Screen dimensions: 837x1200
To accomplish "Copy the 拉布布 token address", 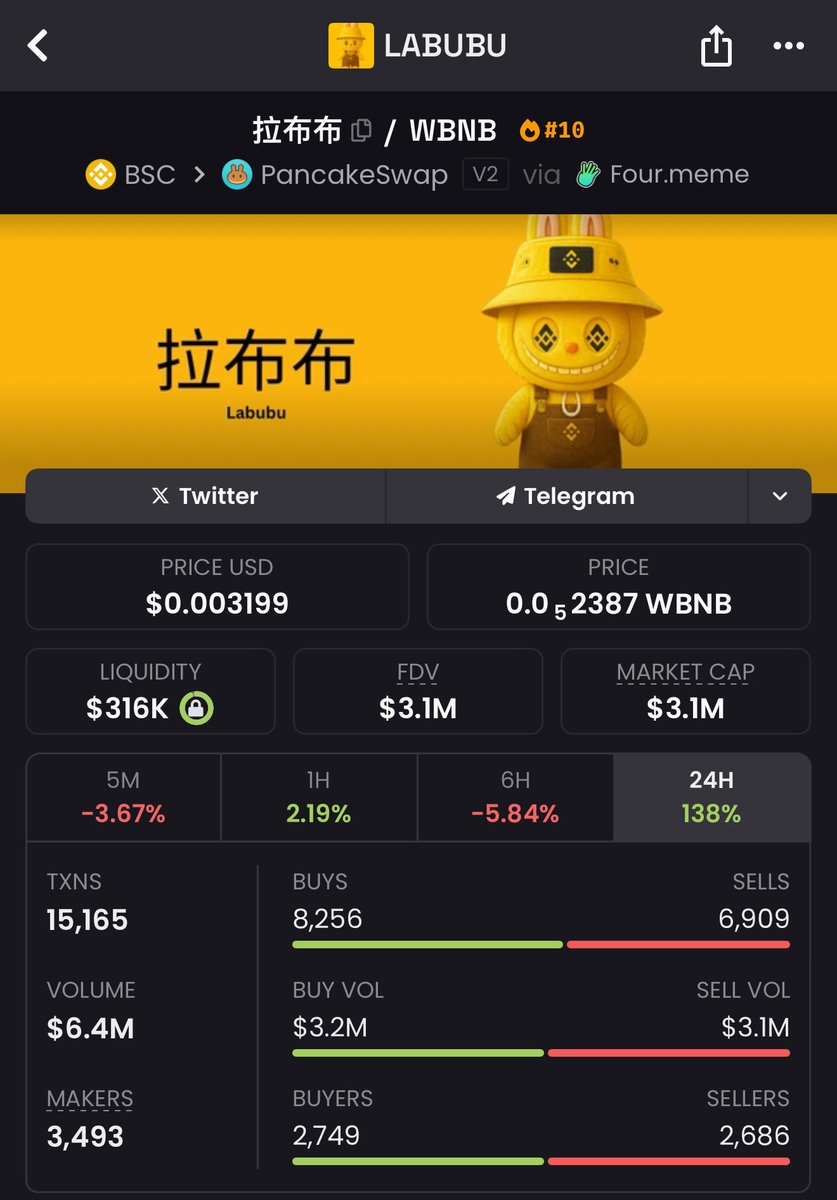I will tap(362, 130).
